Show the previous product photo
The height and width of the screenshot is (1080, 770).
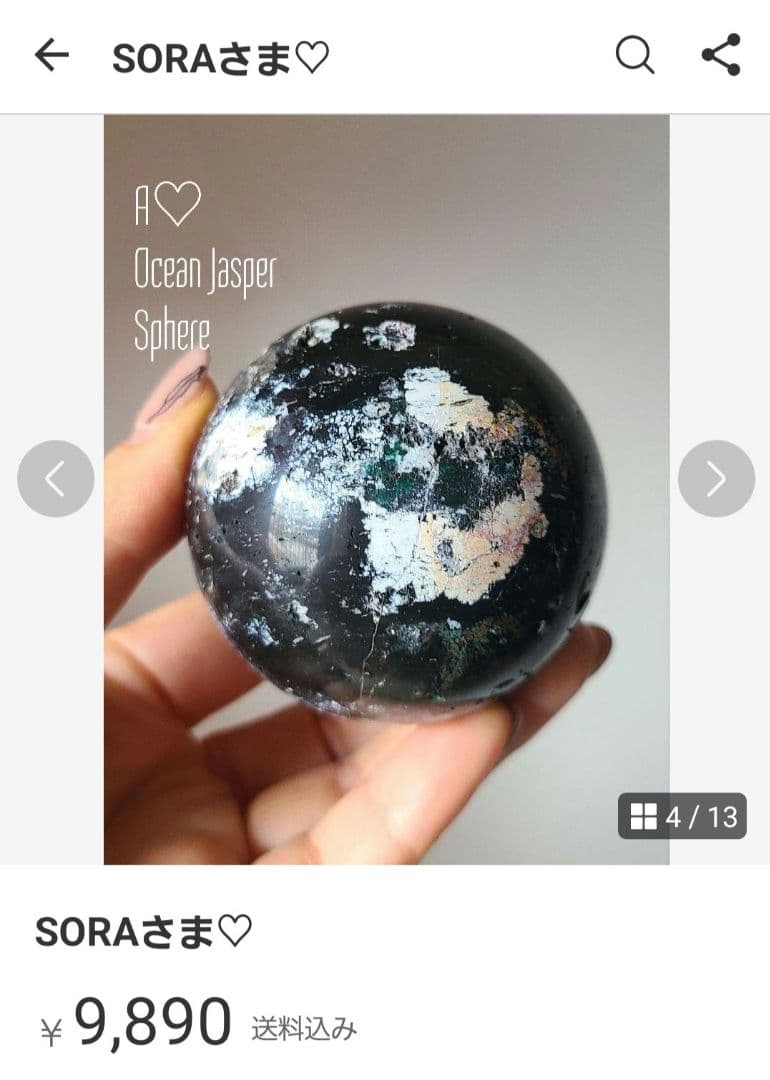(56, 479)
